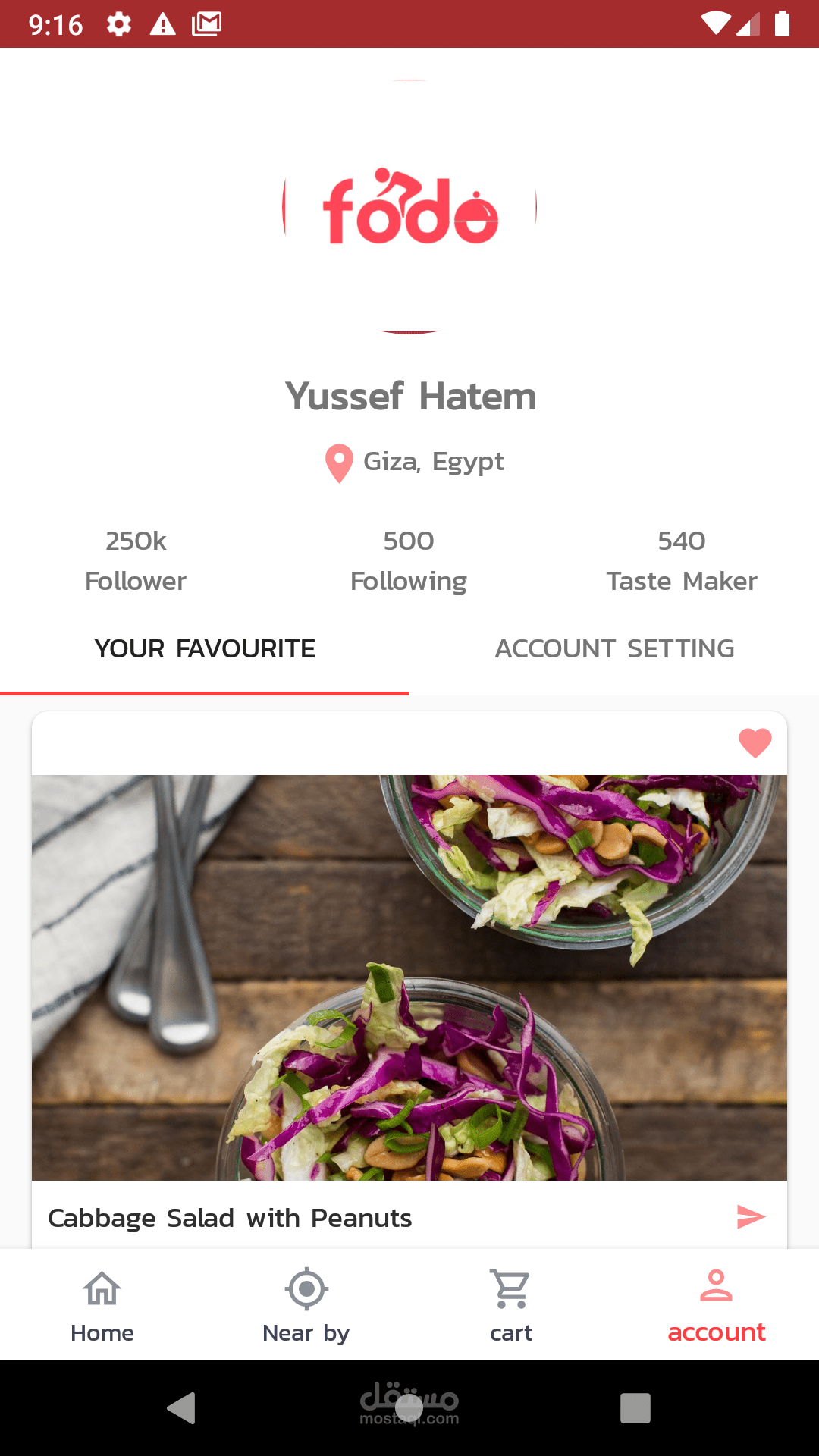
Task: Tap the system back button
Action: point(182,1408)
